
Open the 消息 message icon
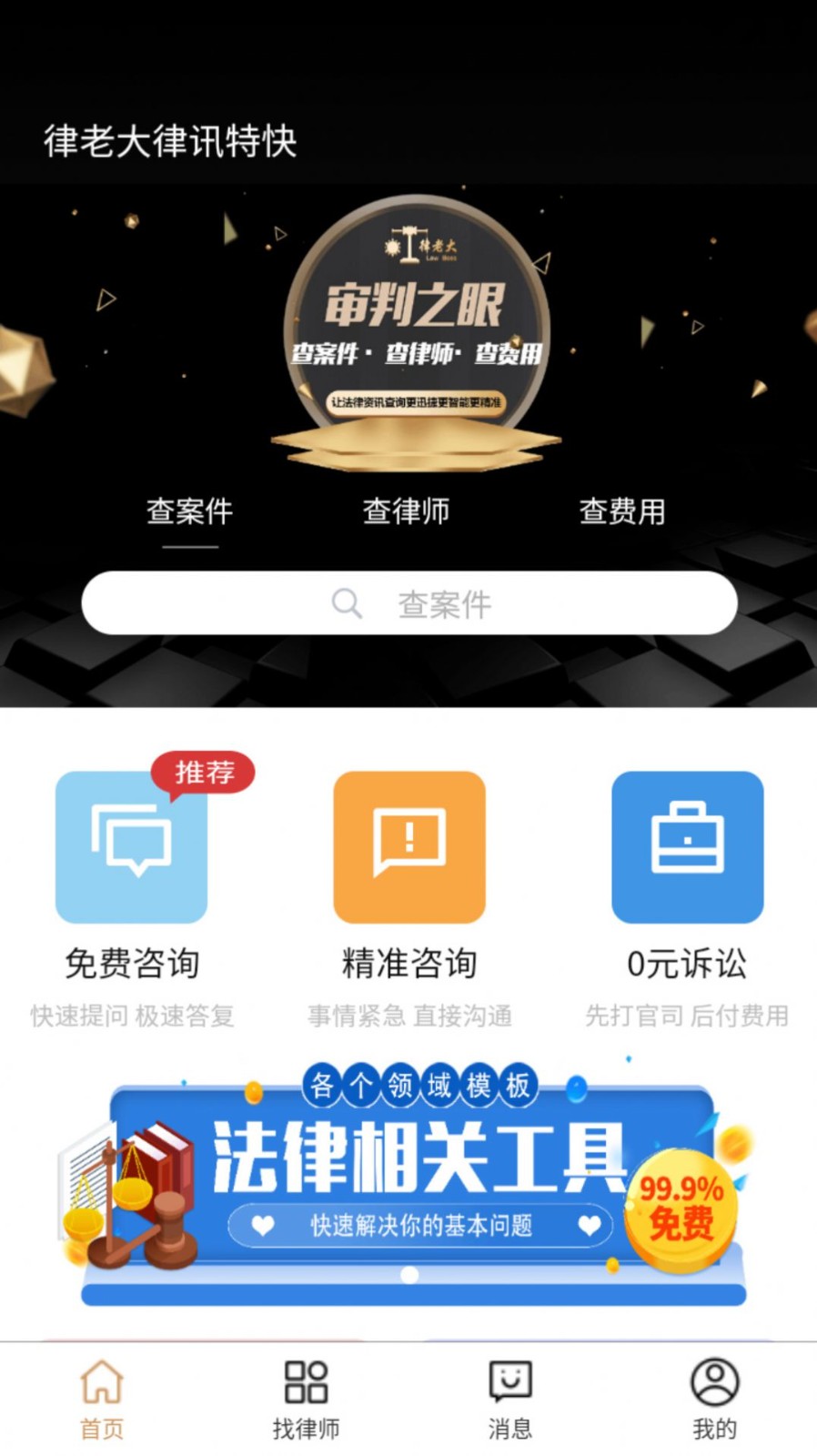510,1381
